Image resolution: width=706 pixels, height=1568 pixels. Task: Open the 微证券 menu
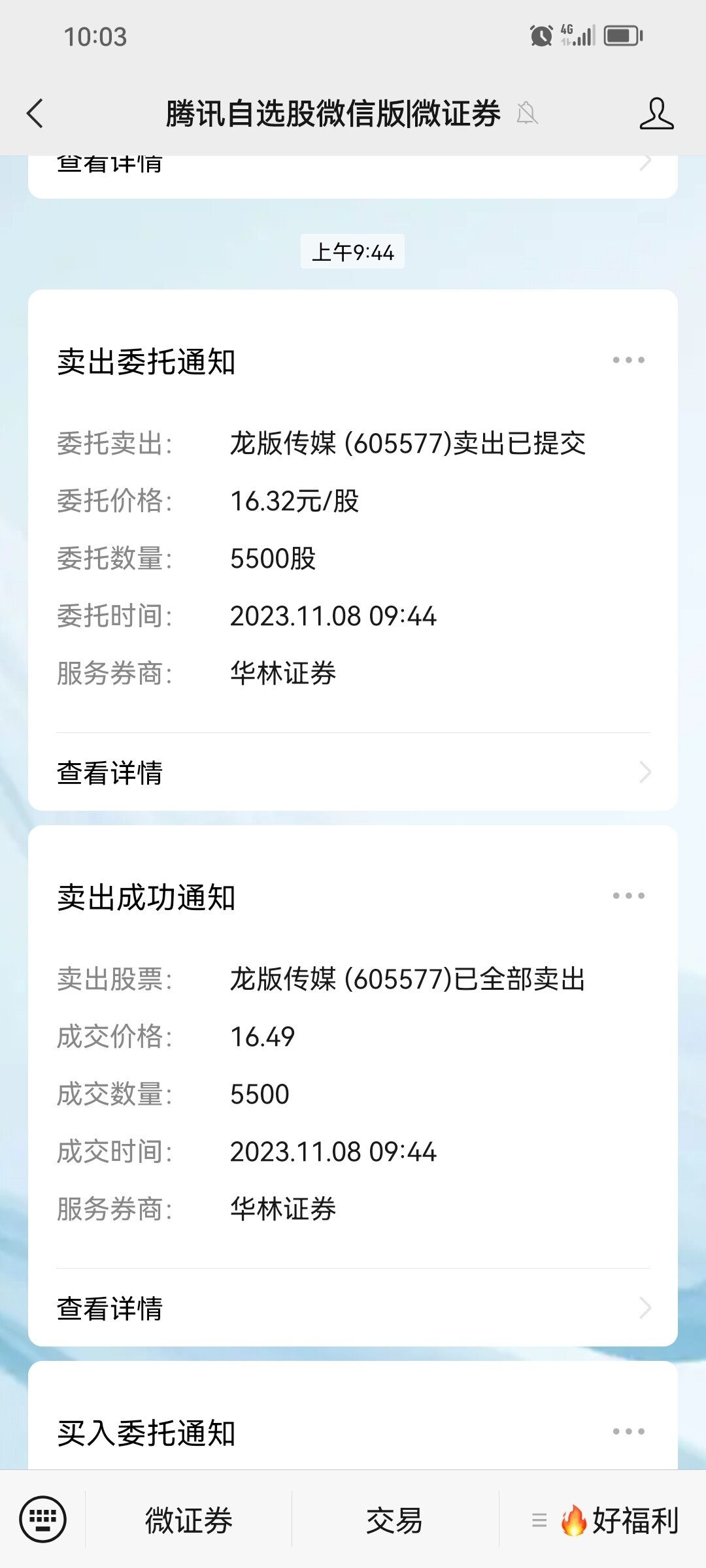pyautogui.click(x=189, y=1520)
